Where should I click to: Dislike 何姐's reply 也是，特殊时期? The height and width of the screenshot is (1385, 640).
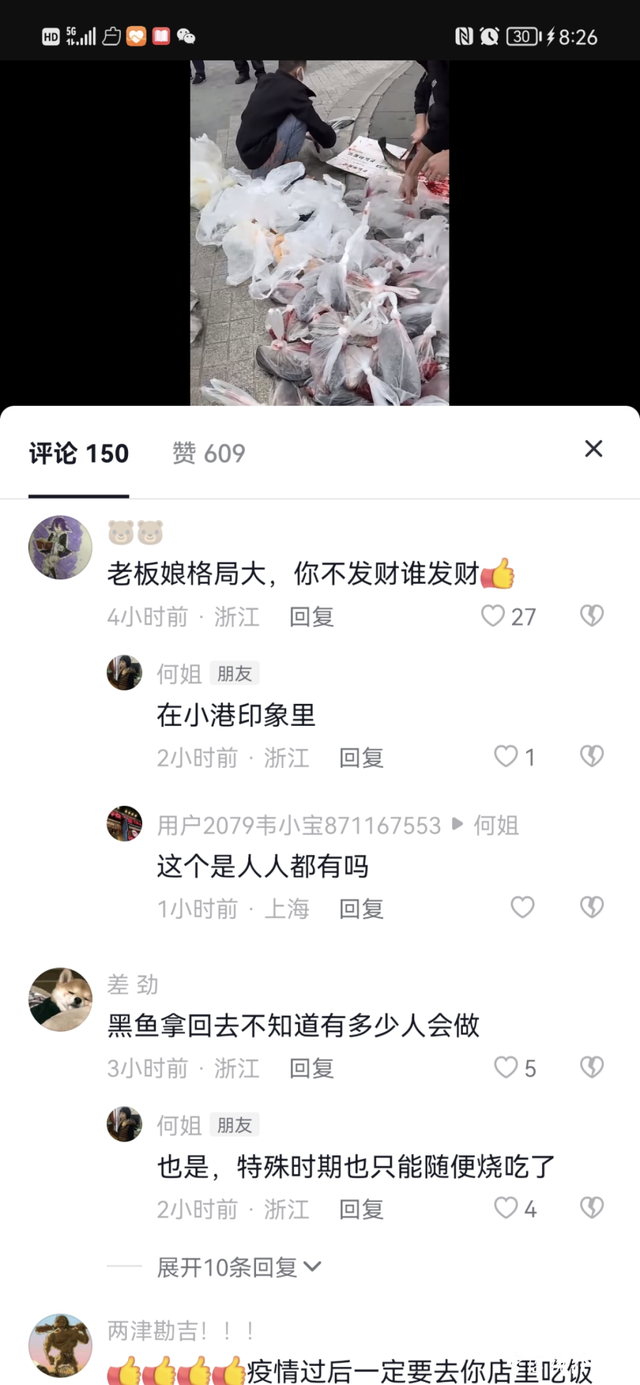[592, 1209]
